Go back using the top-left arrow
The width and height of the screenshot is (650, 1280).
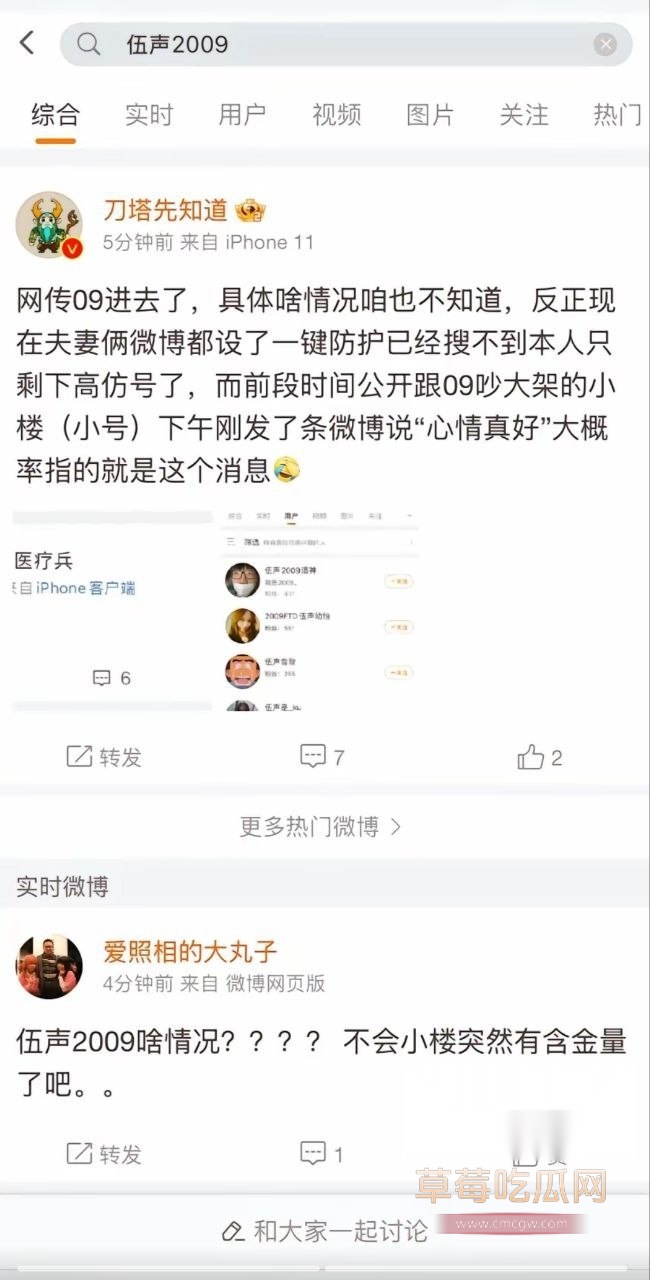click(x=27, y=43)
